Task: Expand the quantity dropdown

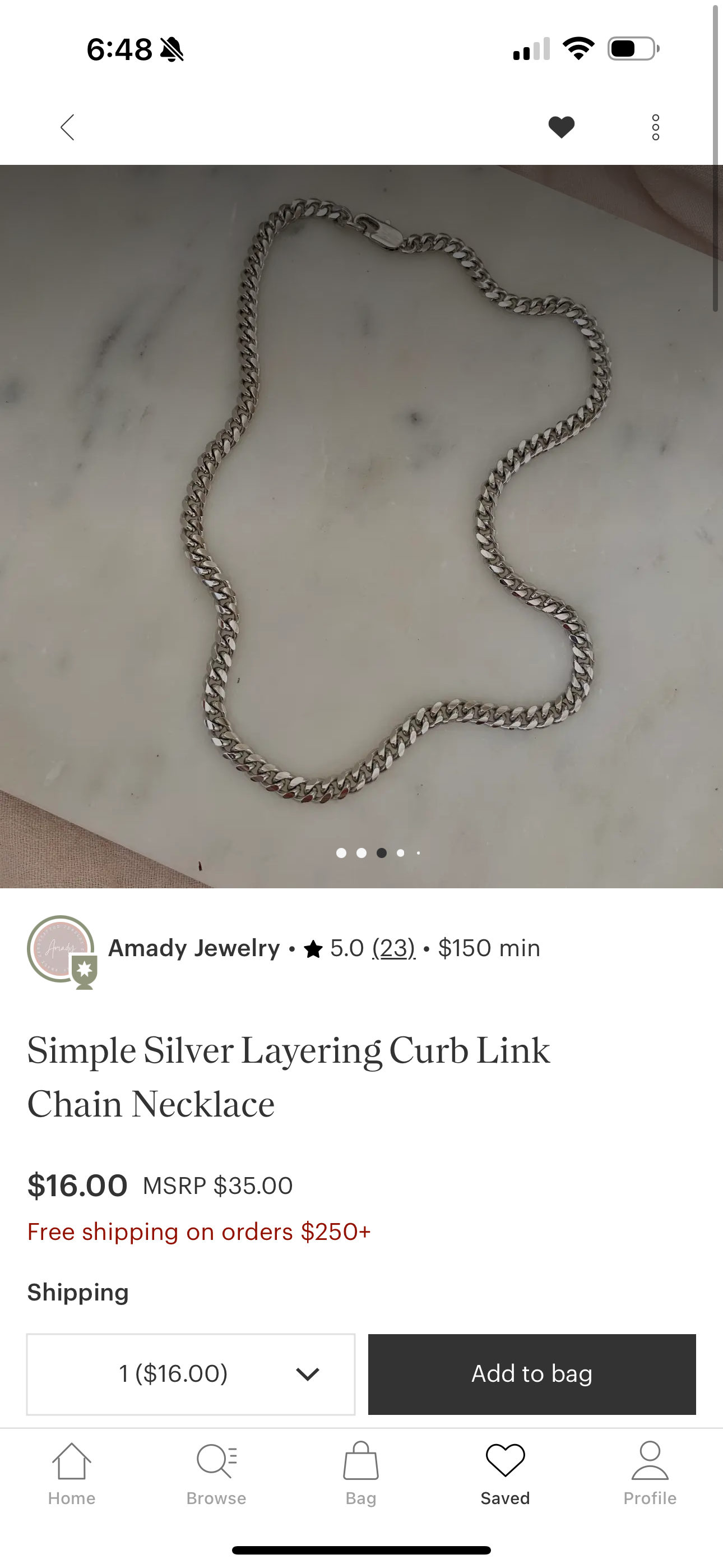Action: click(191, 1374)
